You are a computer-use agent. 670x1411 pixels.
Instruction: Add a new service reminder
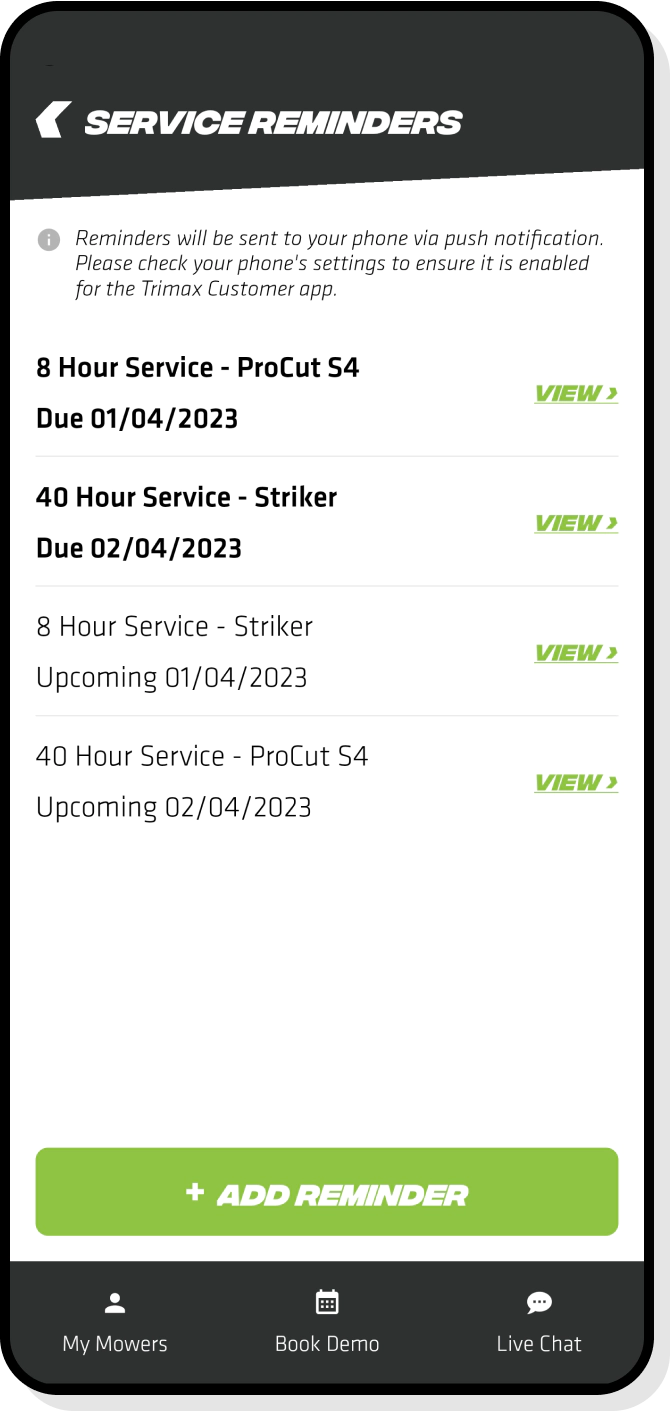[x=327, y=1192]
